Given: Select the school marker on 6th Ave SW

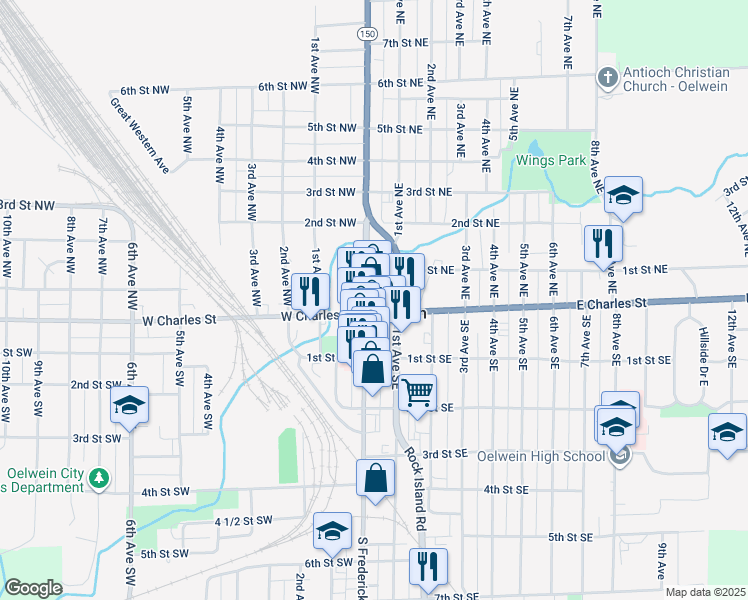Looking at the screenshot, I should 130,405.
